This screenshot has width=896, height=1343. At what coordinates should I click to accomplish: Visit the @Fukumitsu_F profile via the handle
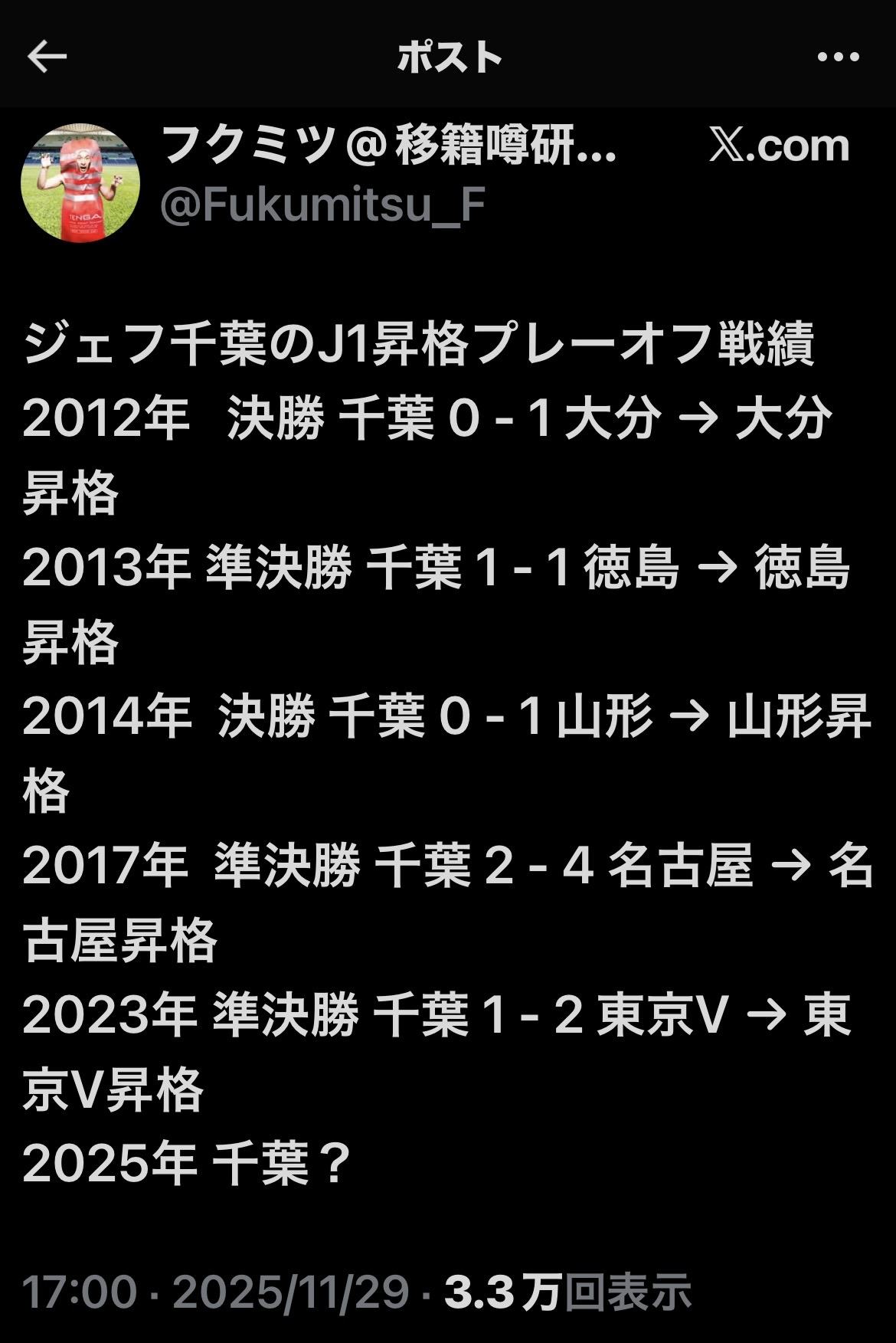[322, 205]
